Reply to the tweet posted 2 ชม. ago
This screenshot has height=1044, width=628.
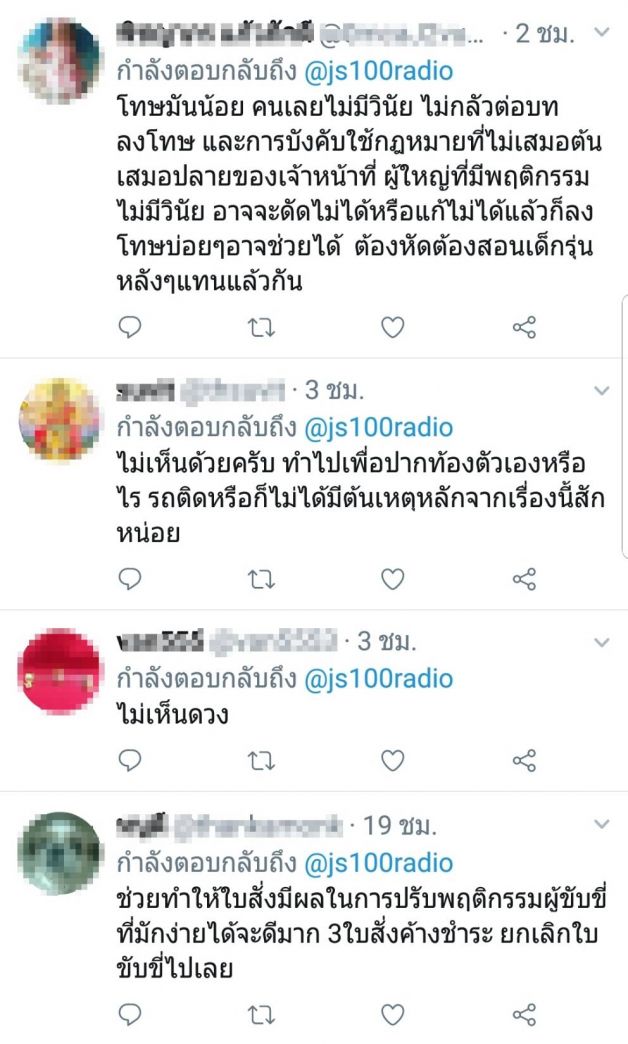(131, 327)
